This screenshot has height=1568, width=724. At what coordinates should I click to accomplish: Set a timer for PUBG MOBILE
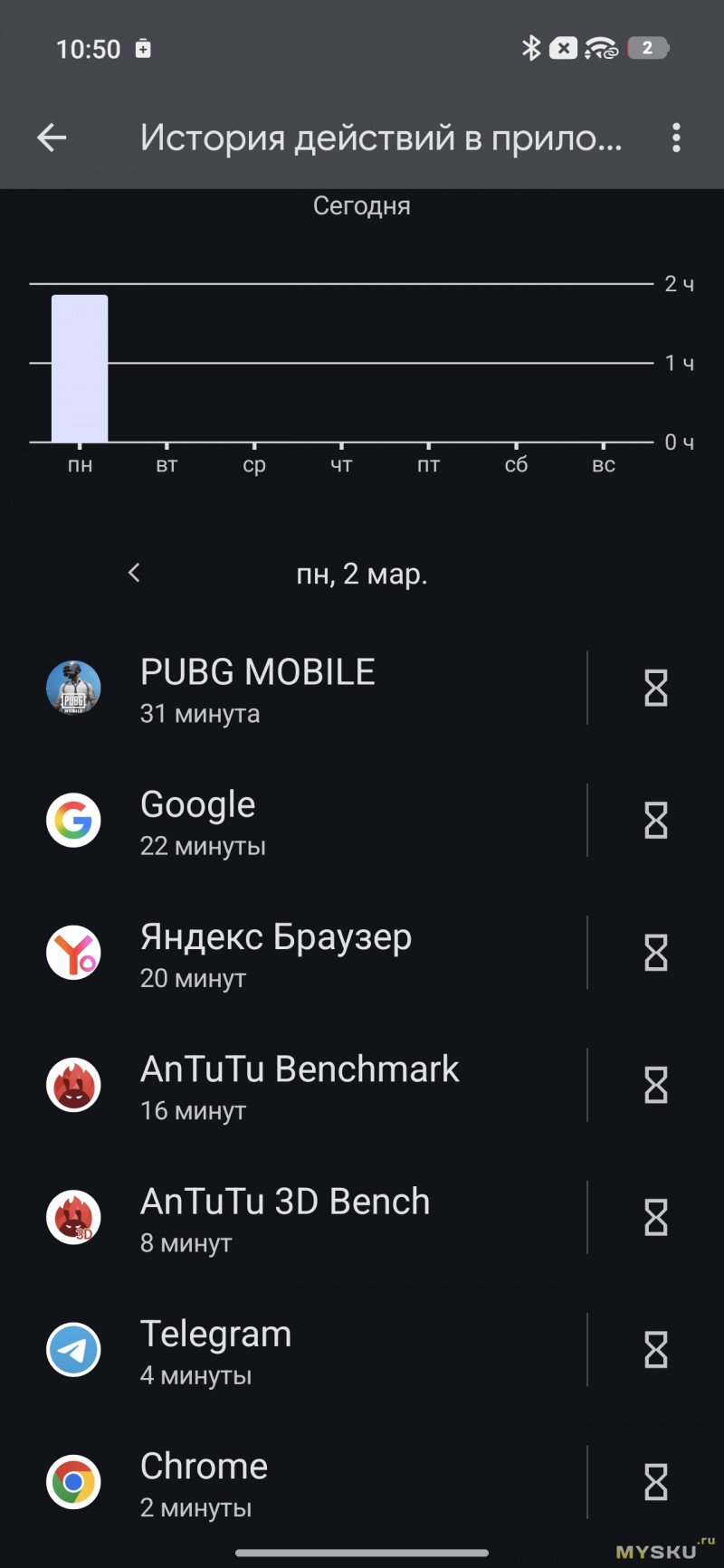click(655, 689)
